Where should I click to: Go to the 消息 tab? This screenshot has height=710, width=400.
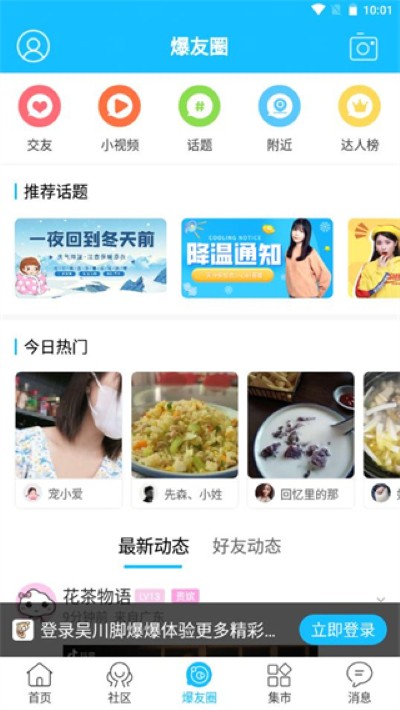coord(359,683)
